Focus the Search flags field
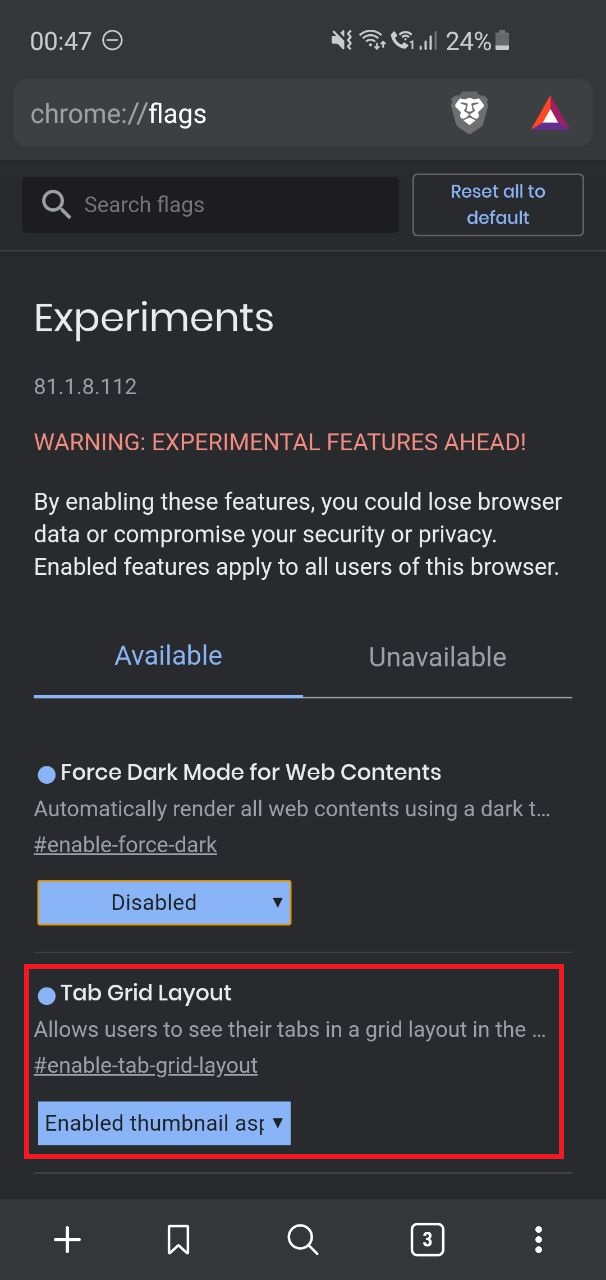The image size is (606, 1280). pos(210,205)
